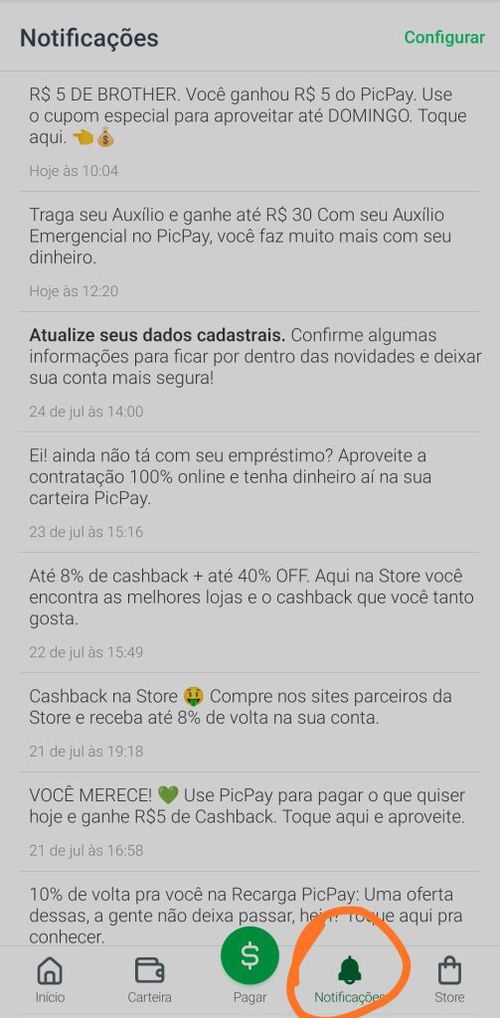
Task: Select the Notificações bell tab
Action: (349, 980)
